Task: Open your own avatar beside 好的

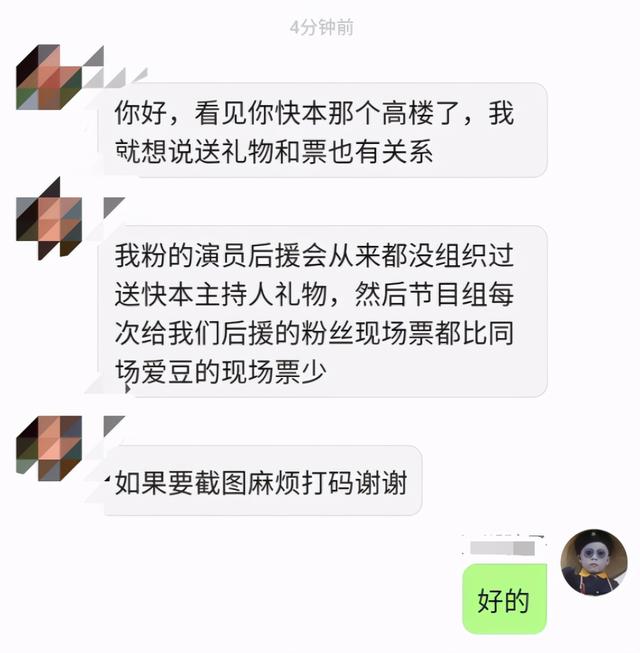Action: coord(594,563)
